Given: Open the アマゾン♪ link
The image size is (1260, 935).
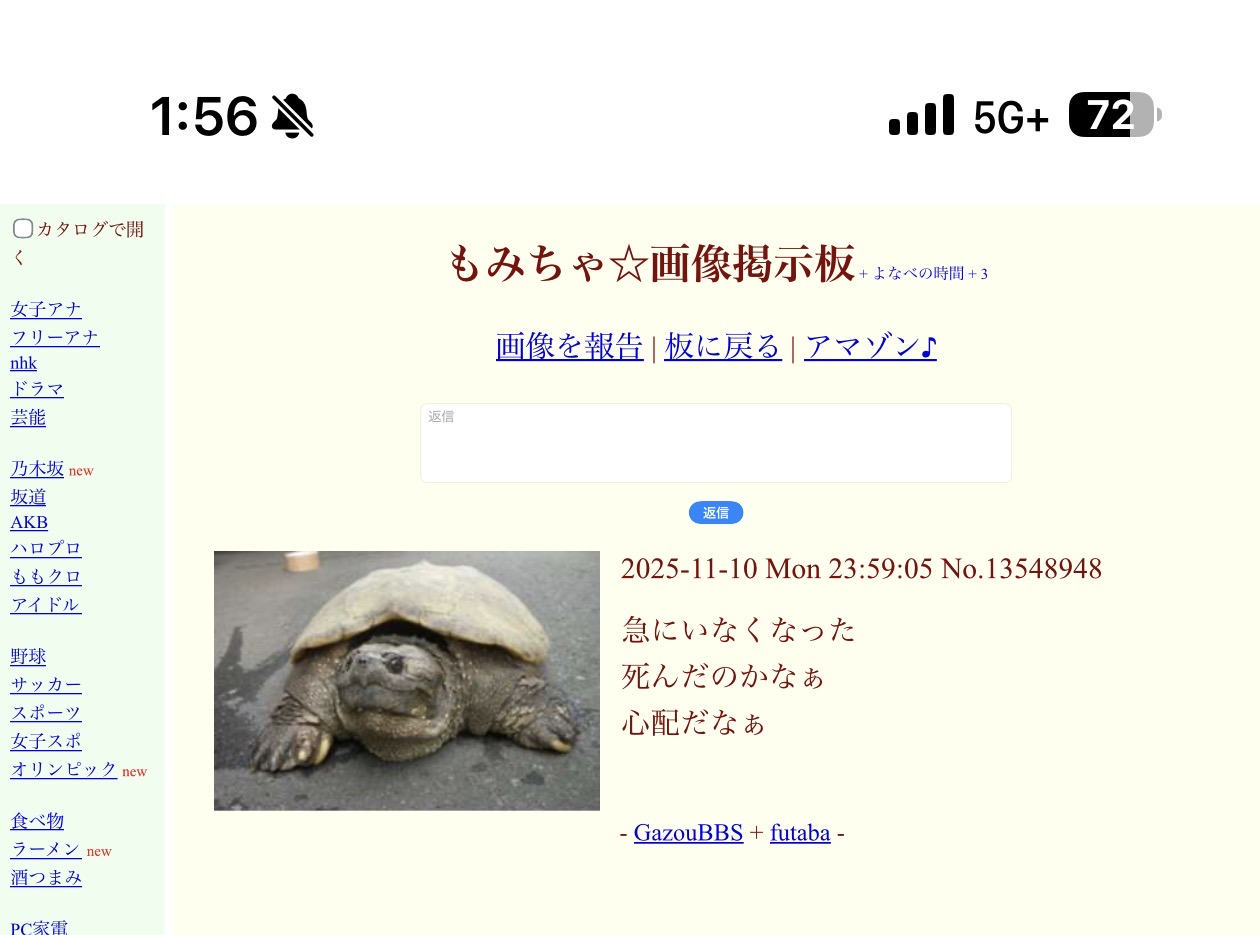Looking at the screenshot, I should (870, 347).
